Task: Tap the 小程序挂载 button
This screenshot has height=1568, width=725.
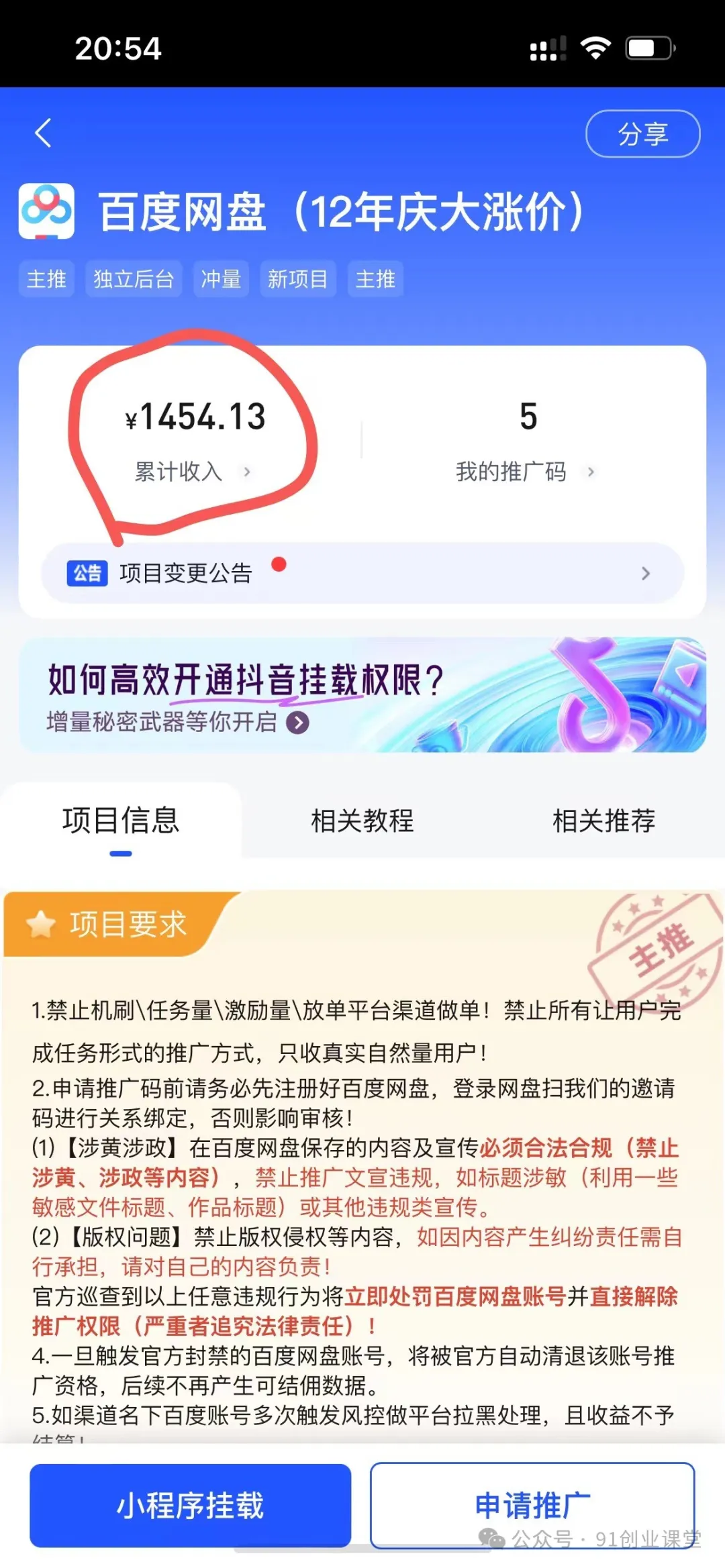Action: point(190,1505)
